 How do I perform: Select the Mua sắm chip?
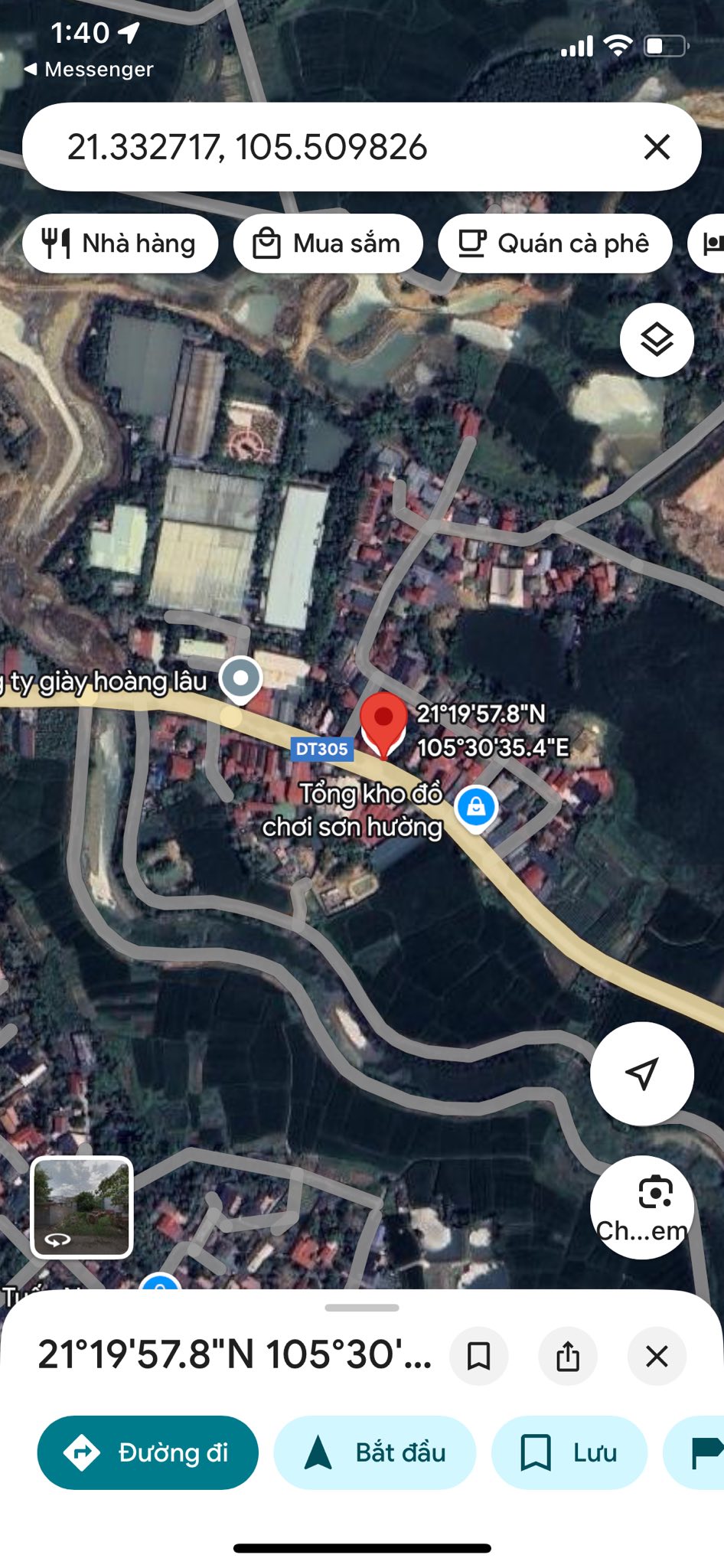coord(328,243)
